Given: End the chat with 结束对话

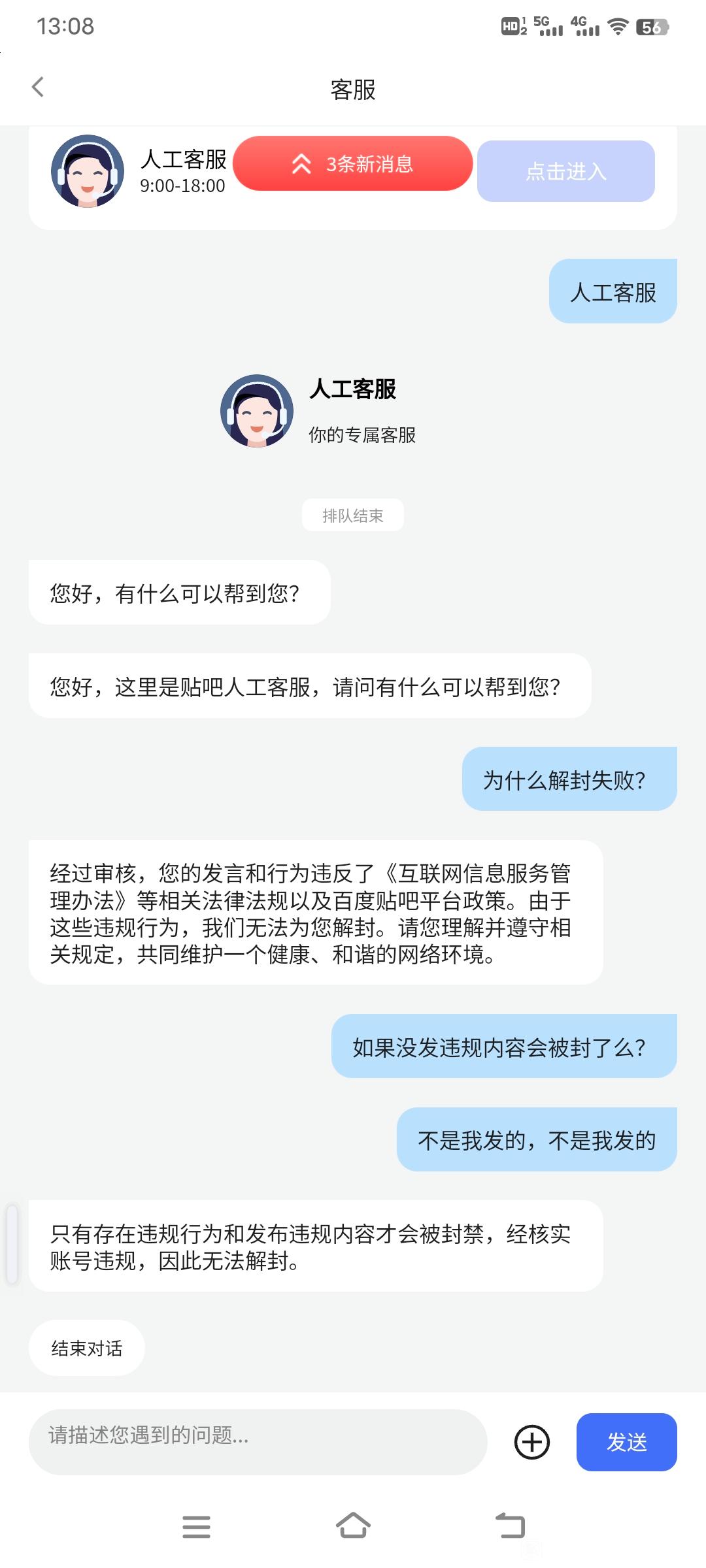Looking at the screenshot, I should (x=87, y=1348).
